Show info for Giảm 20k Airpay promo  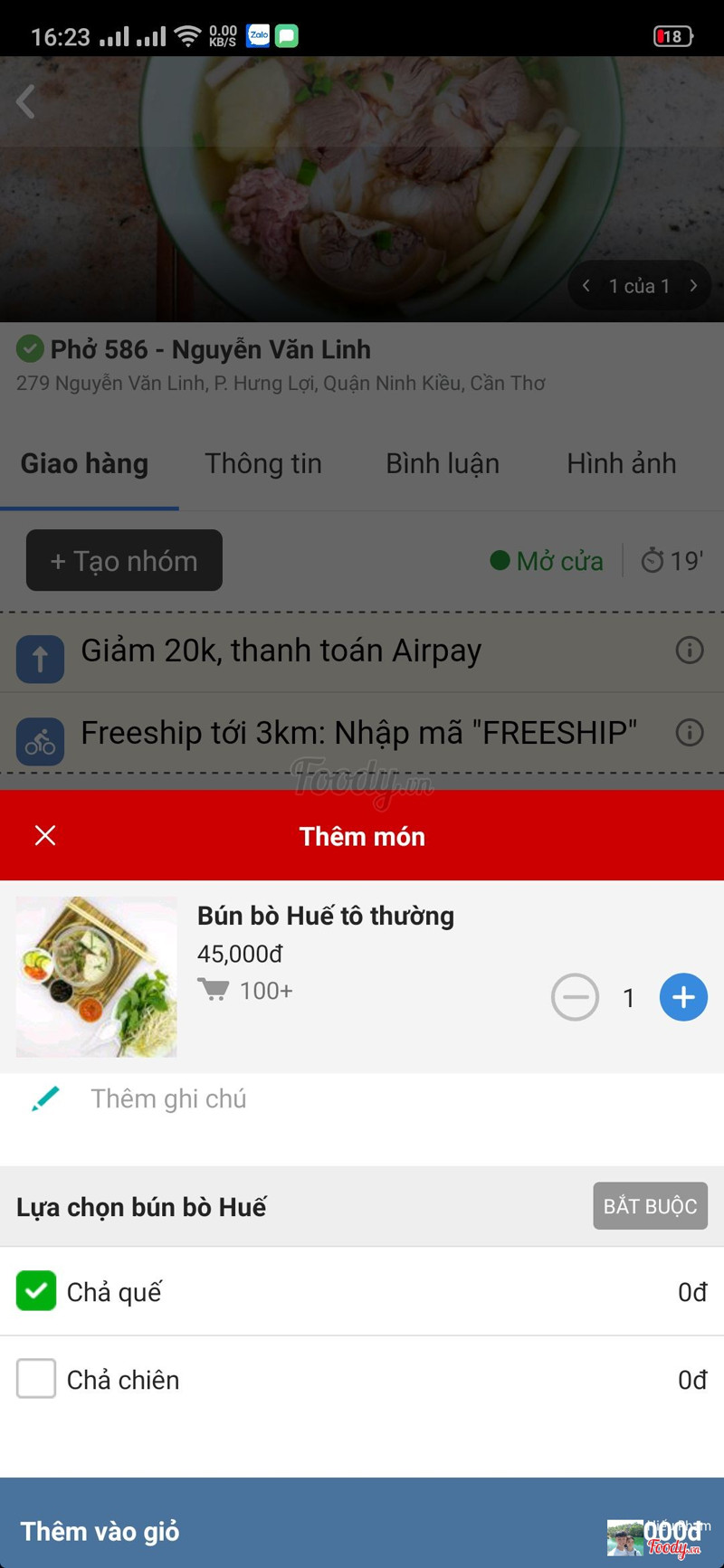tap(690, 650)
